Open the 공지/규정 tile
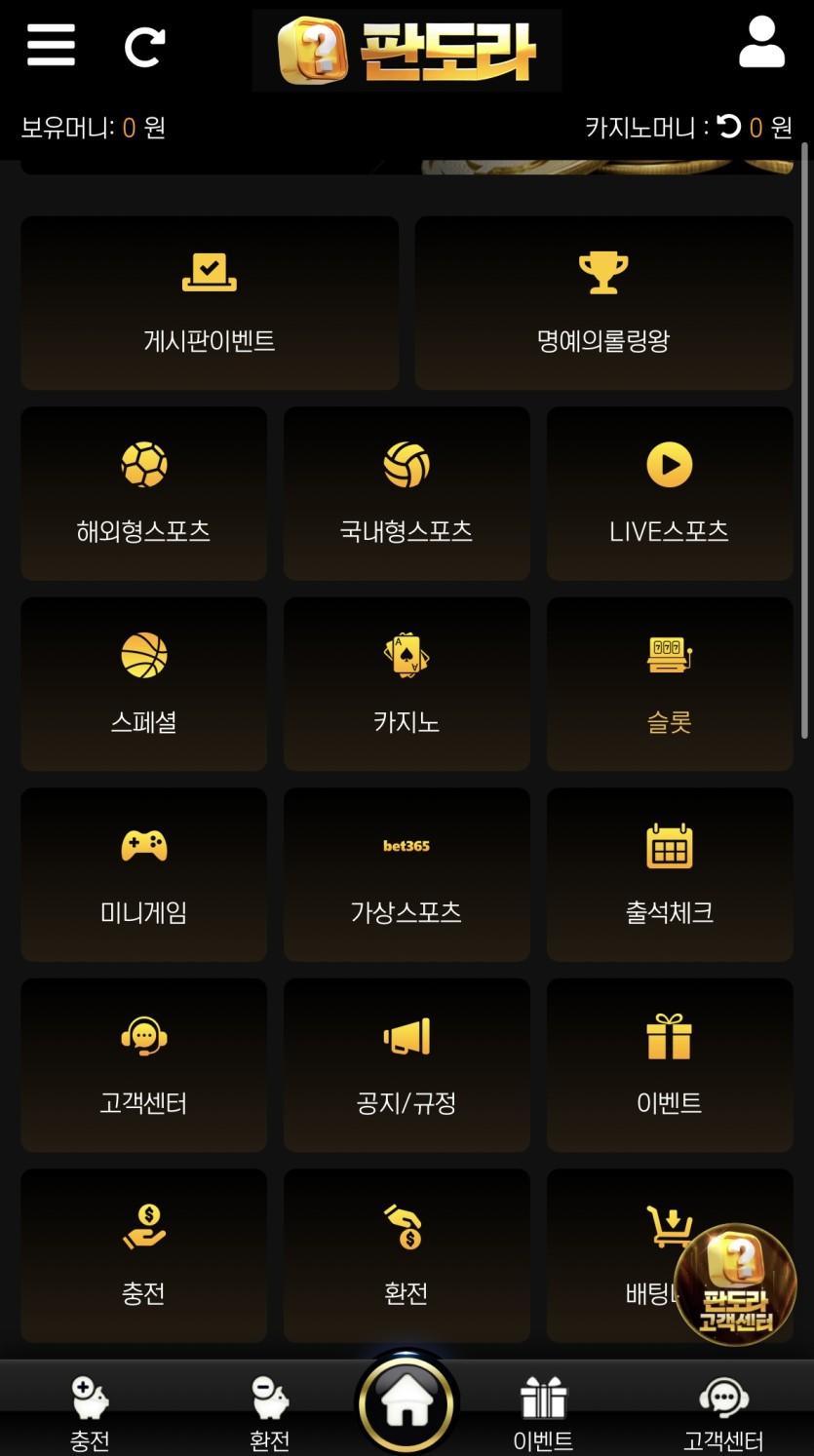814x1456 pixels. (407, 1065)
